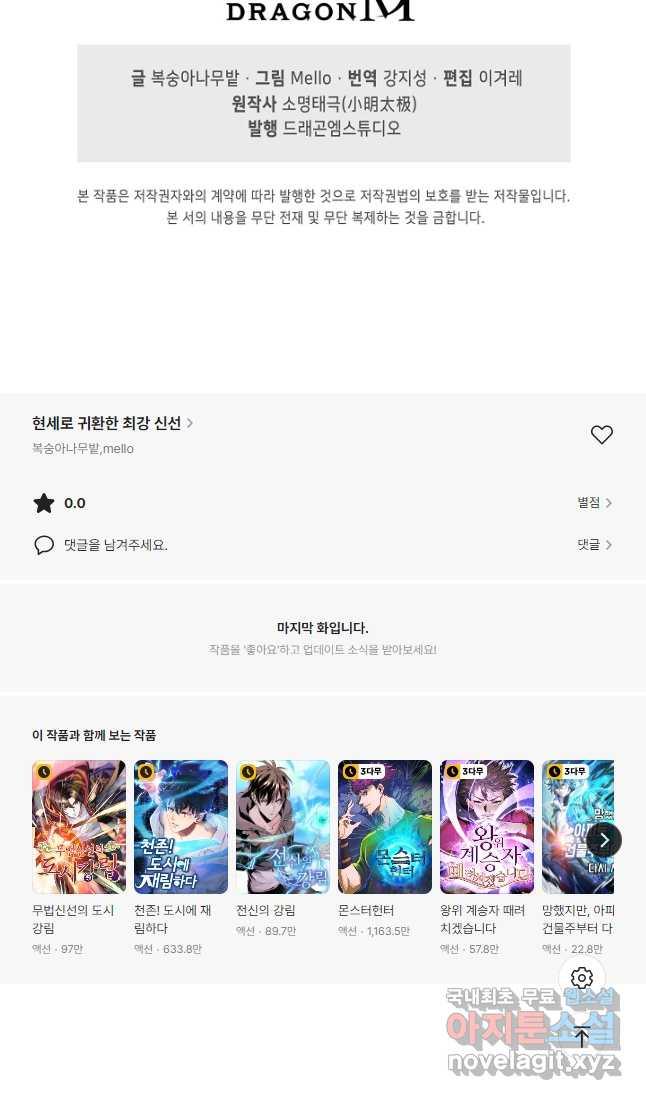Open 왕위 계승자 때려치겠습니다 cover

point(487,827)
